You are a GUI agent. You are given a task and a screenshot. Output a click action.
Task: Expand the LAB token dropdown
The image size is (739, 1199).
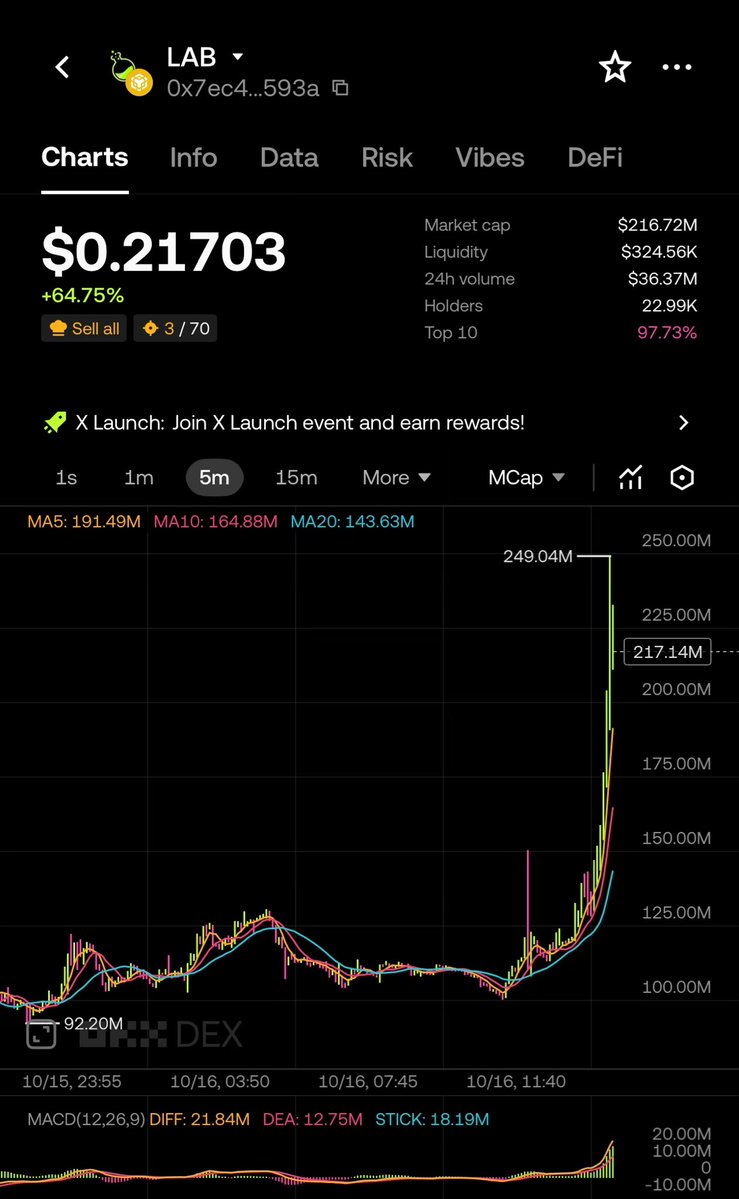237,57
